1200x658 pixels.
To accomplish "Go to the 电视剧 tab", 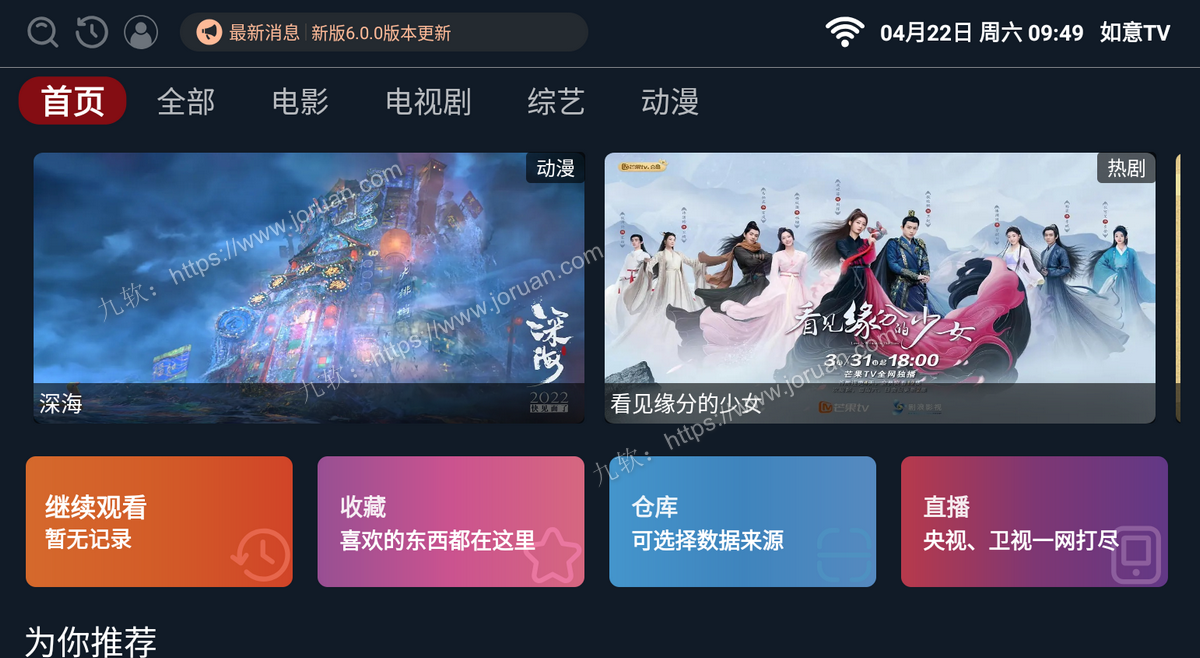I will pyautogui.click(x=428, y=101).
